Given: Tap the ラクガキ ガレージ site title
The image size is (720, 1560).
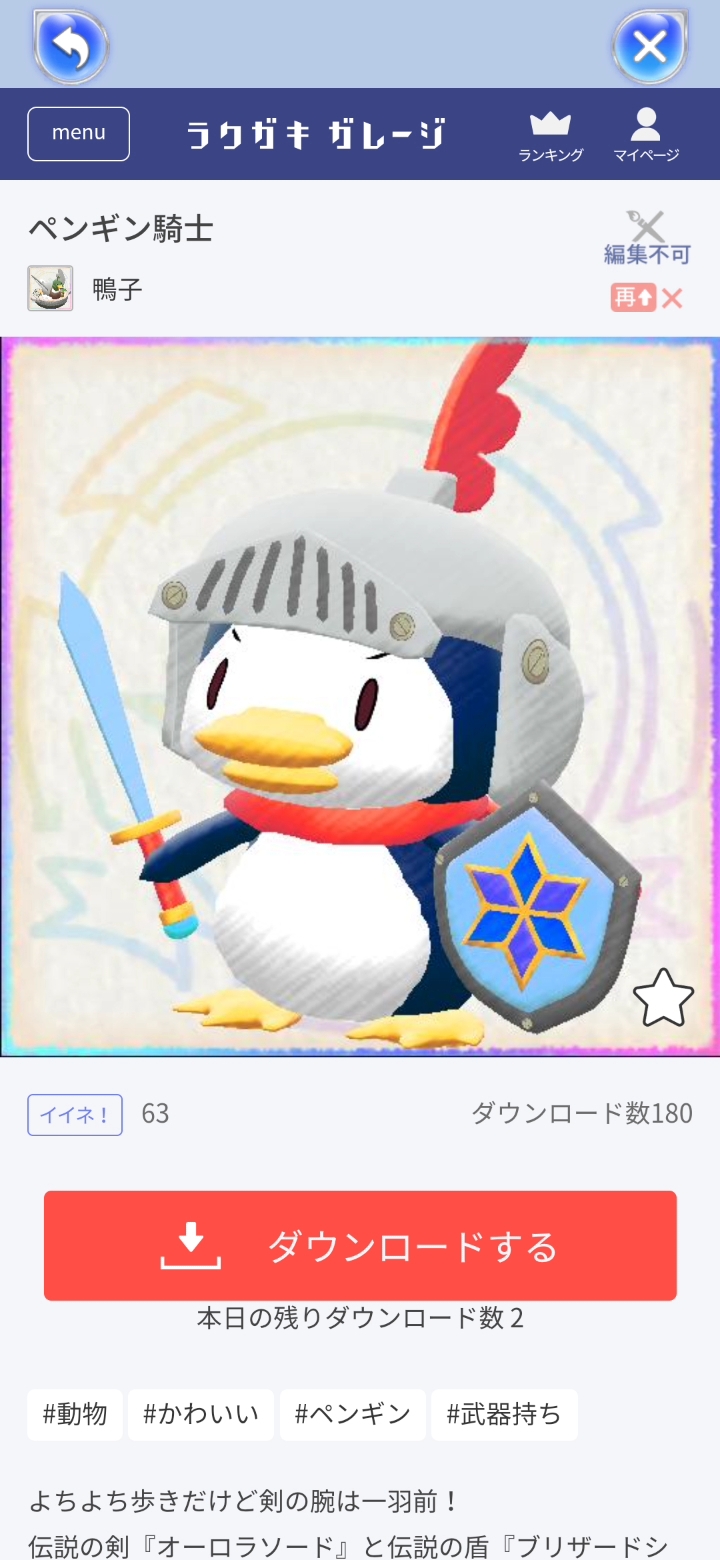Looking at the screenshot, I should pos(316,135).
